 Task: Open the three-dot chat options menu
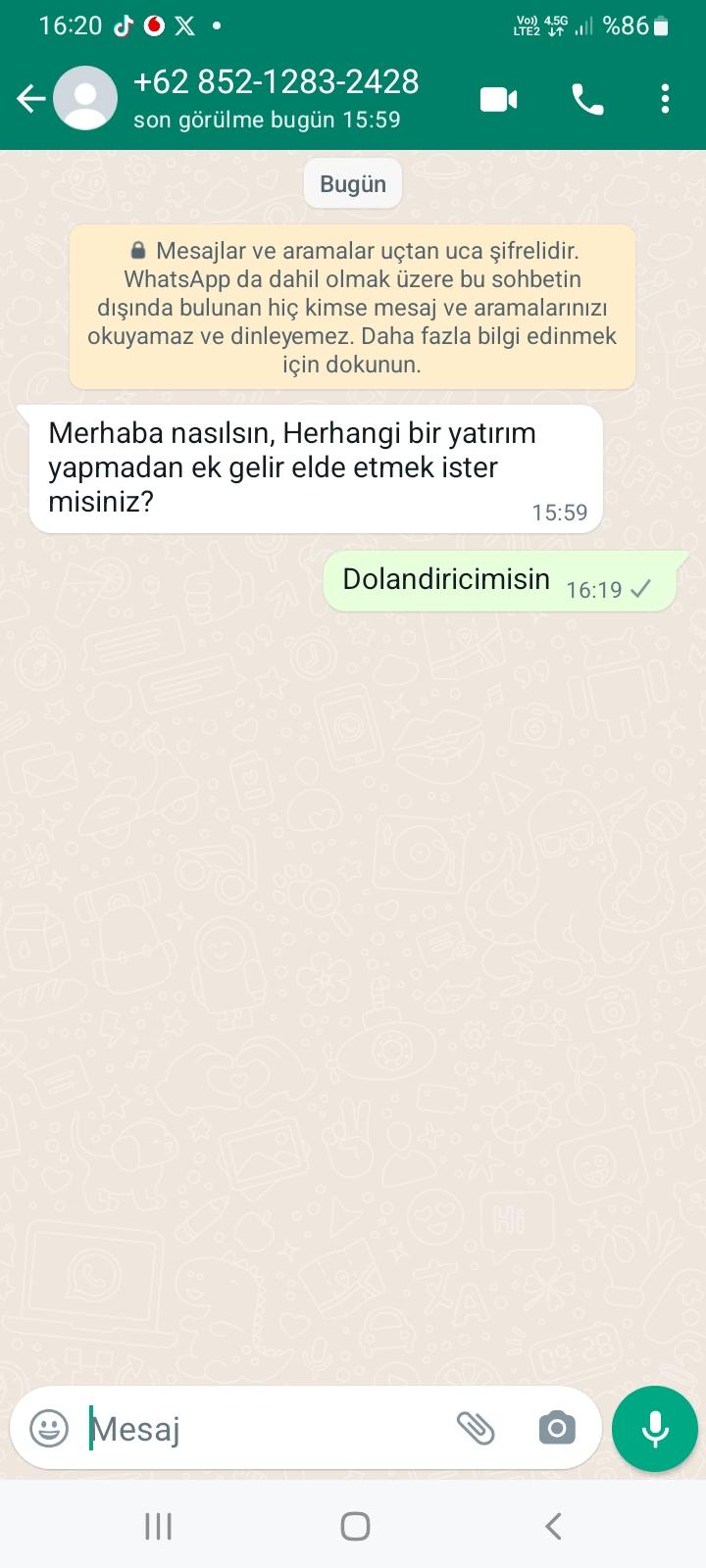pyautogui.click(x=666, y=98)
